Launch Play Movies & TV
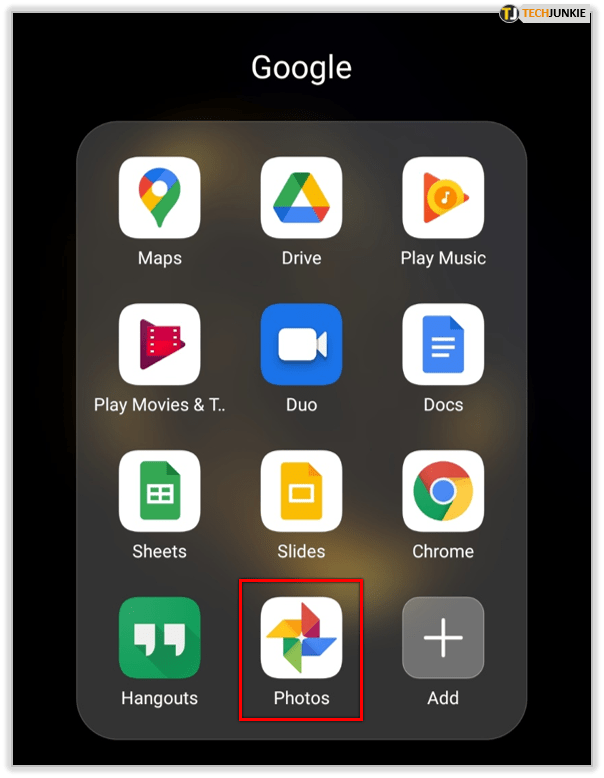This screenshot has height=778, width=604. pos(159,345)
